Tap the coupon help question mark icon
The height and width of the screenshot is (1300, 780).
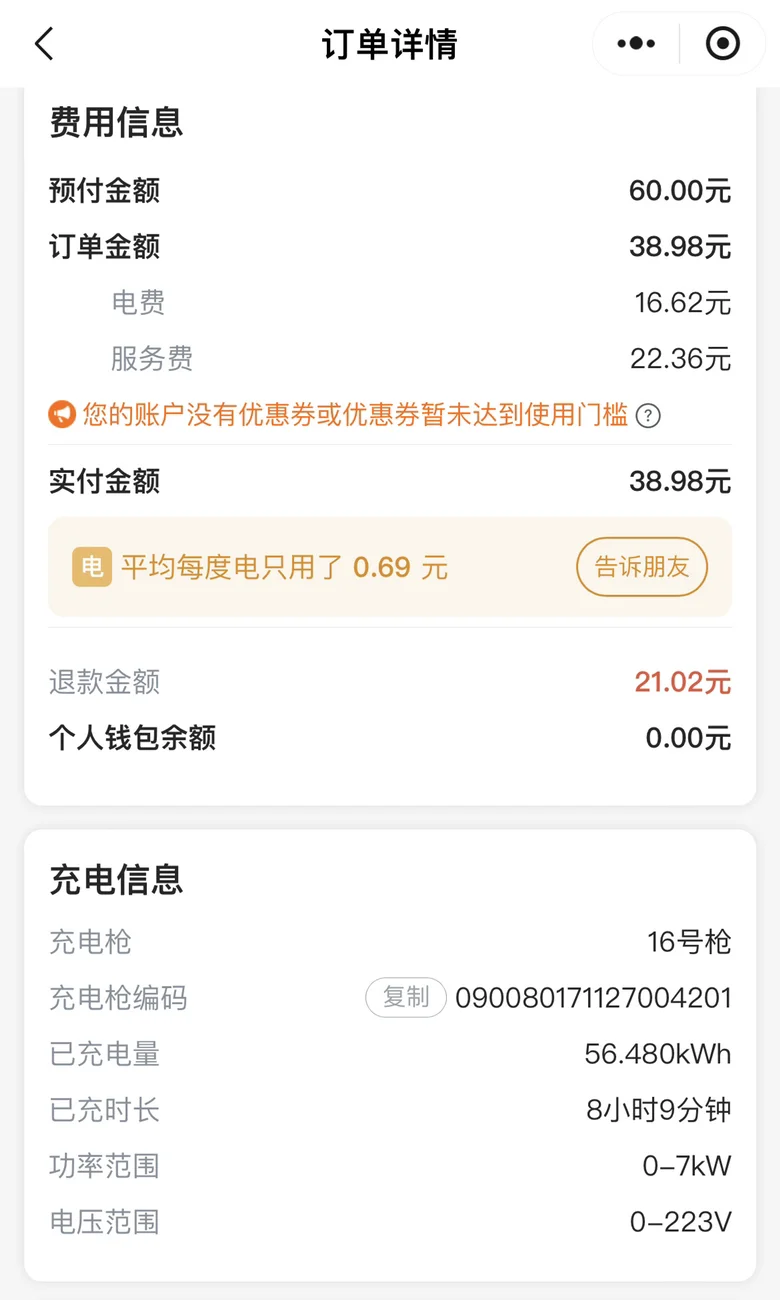click(648, 415)
